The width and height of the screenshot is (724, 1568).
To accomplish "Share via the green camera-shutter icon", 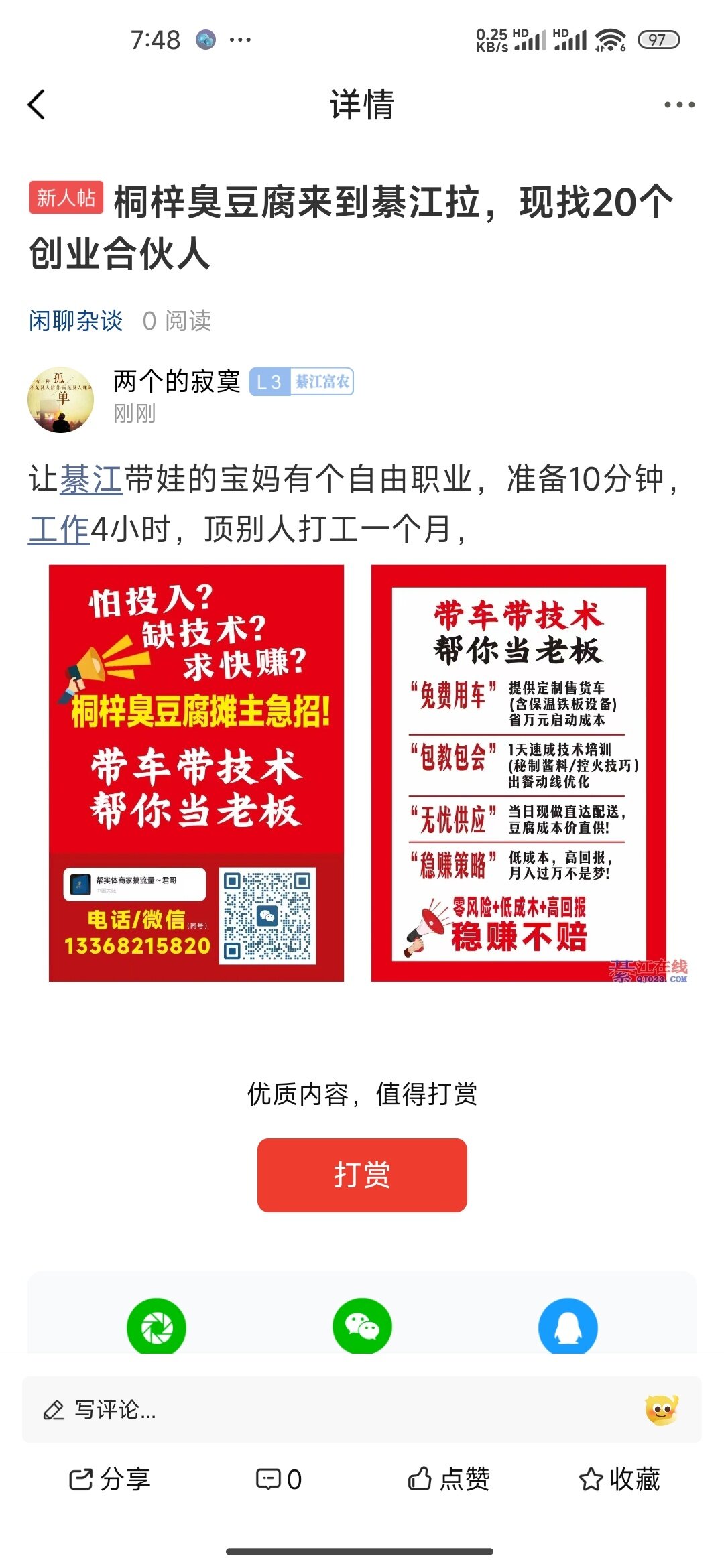I will 156,1327.
